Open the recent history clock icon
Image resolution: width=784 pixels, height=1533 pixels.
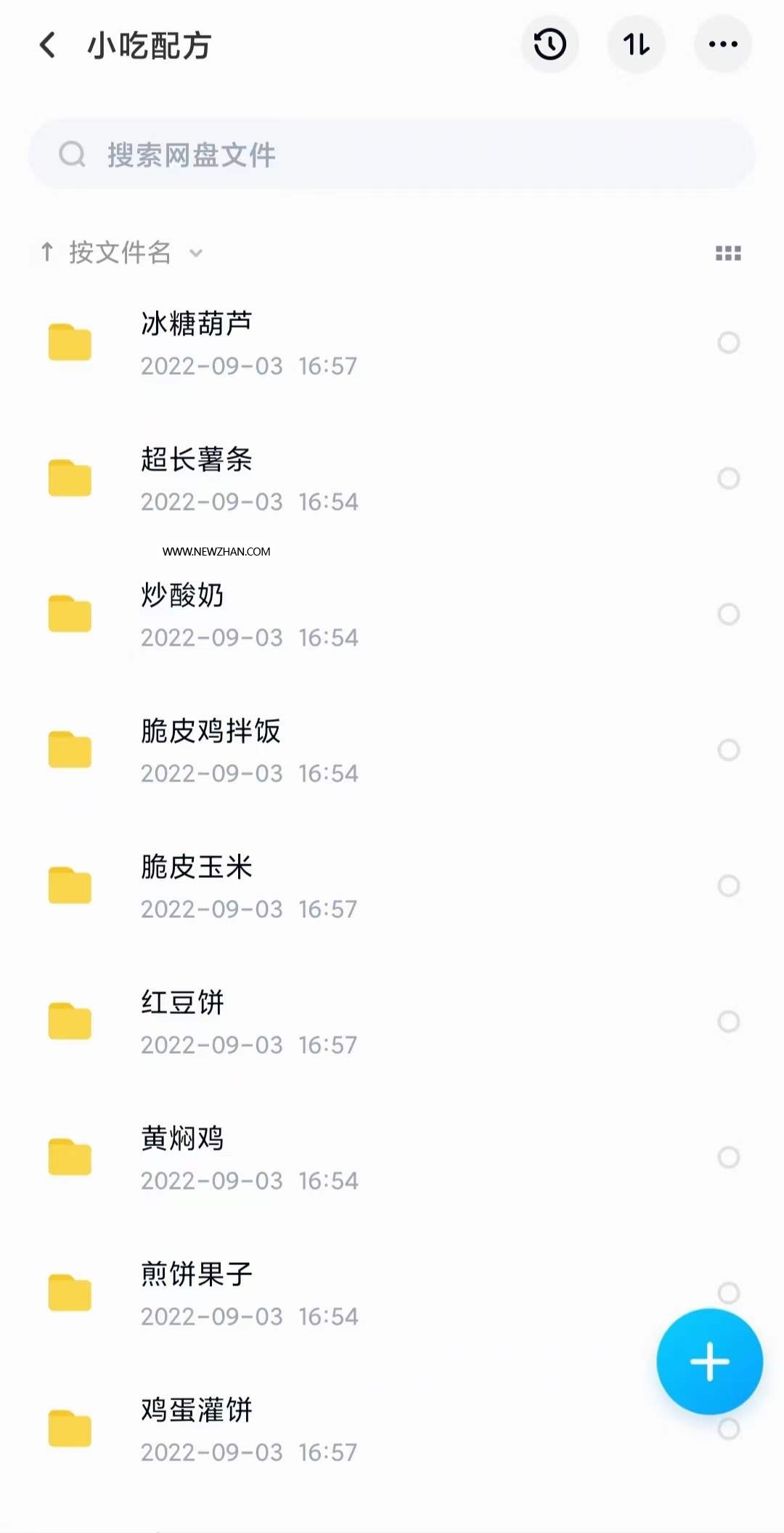pos(550,45)
